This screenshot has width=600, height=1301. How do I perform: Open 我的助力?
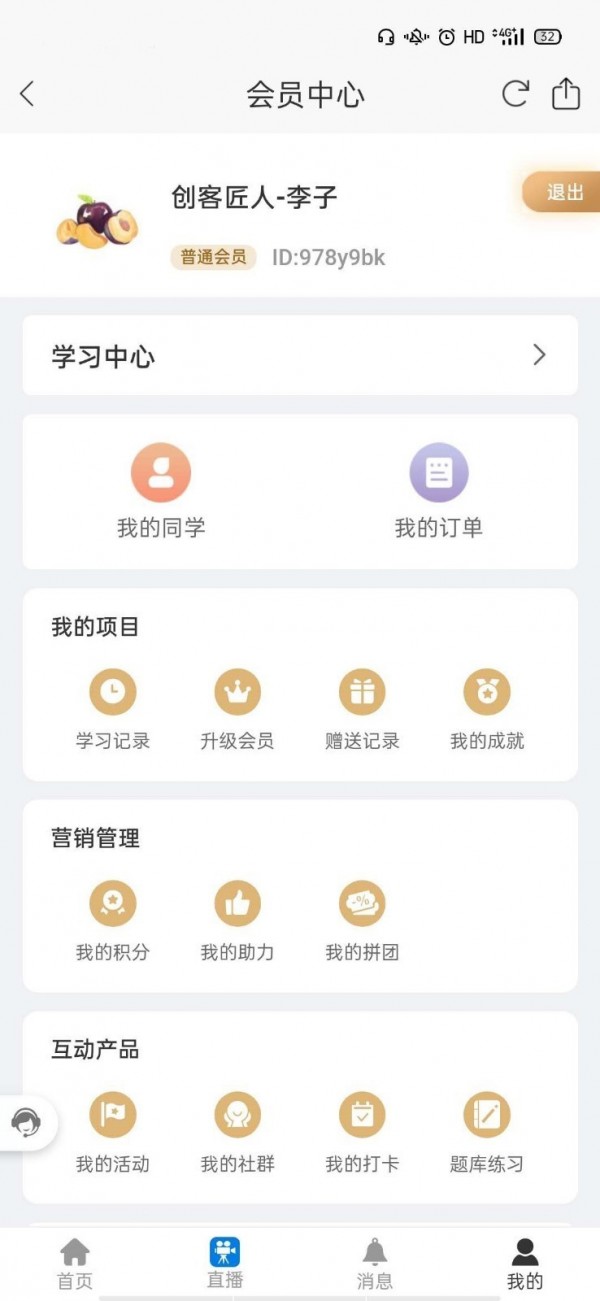237,921
